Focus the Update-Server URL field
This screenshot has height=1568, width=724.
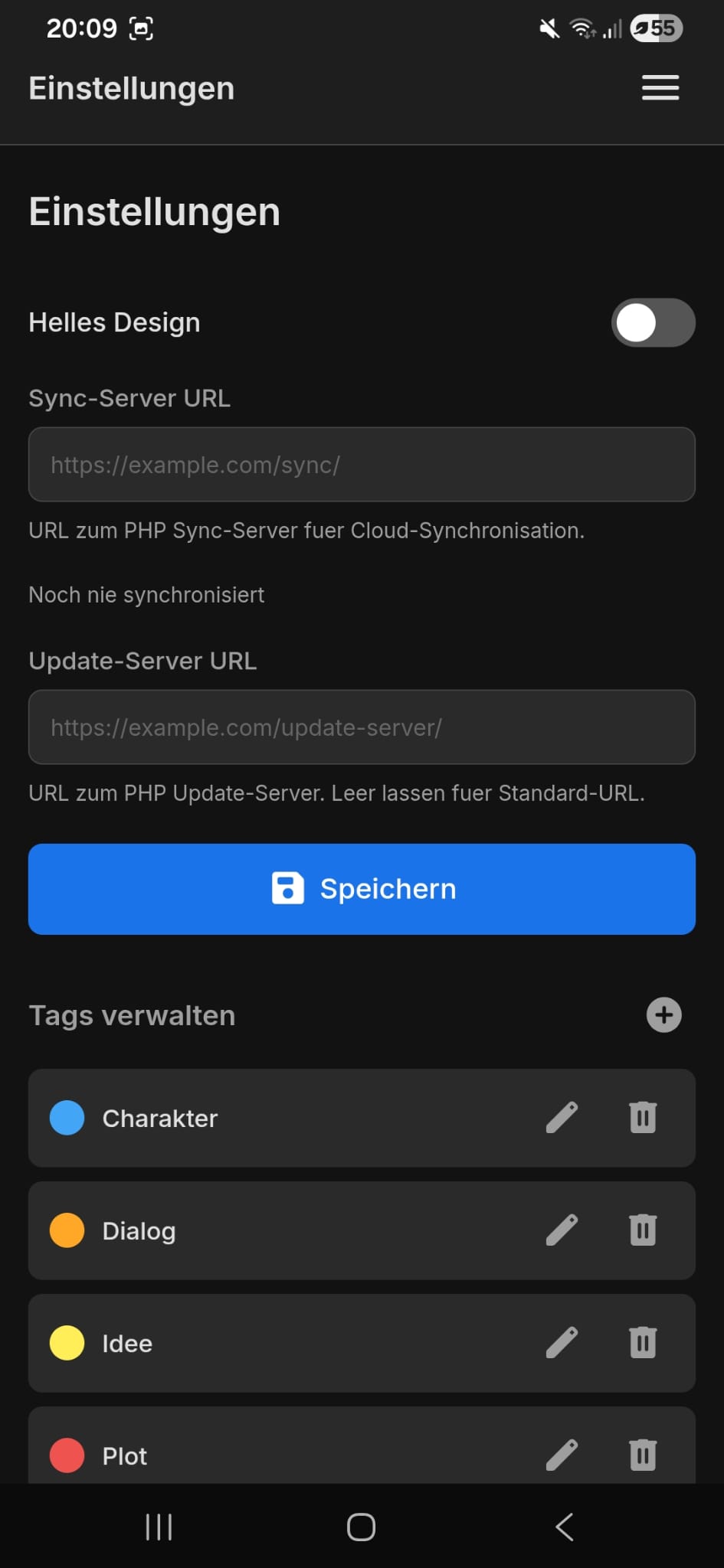[x=362, y=727]
